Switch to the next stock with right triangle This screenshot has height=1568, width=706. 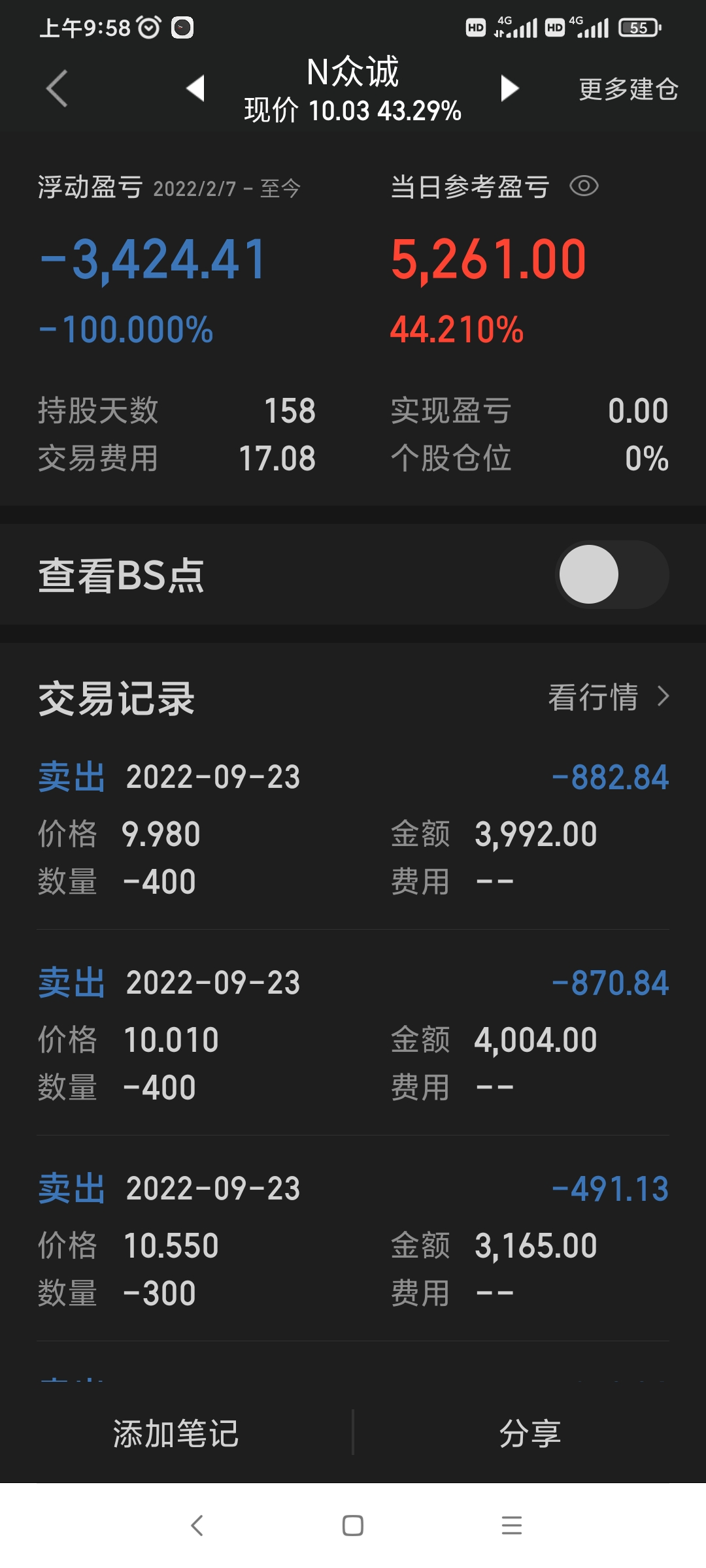click(x=509, y=88)
